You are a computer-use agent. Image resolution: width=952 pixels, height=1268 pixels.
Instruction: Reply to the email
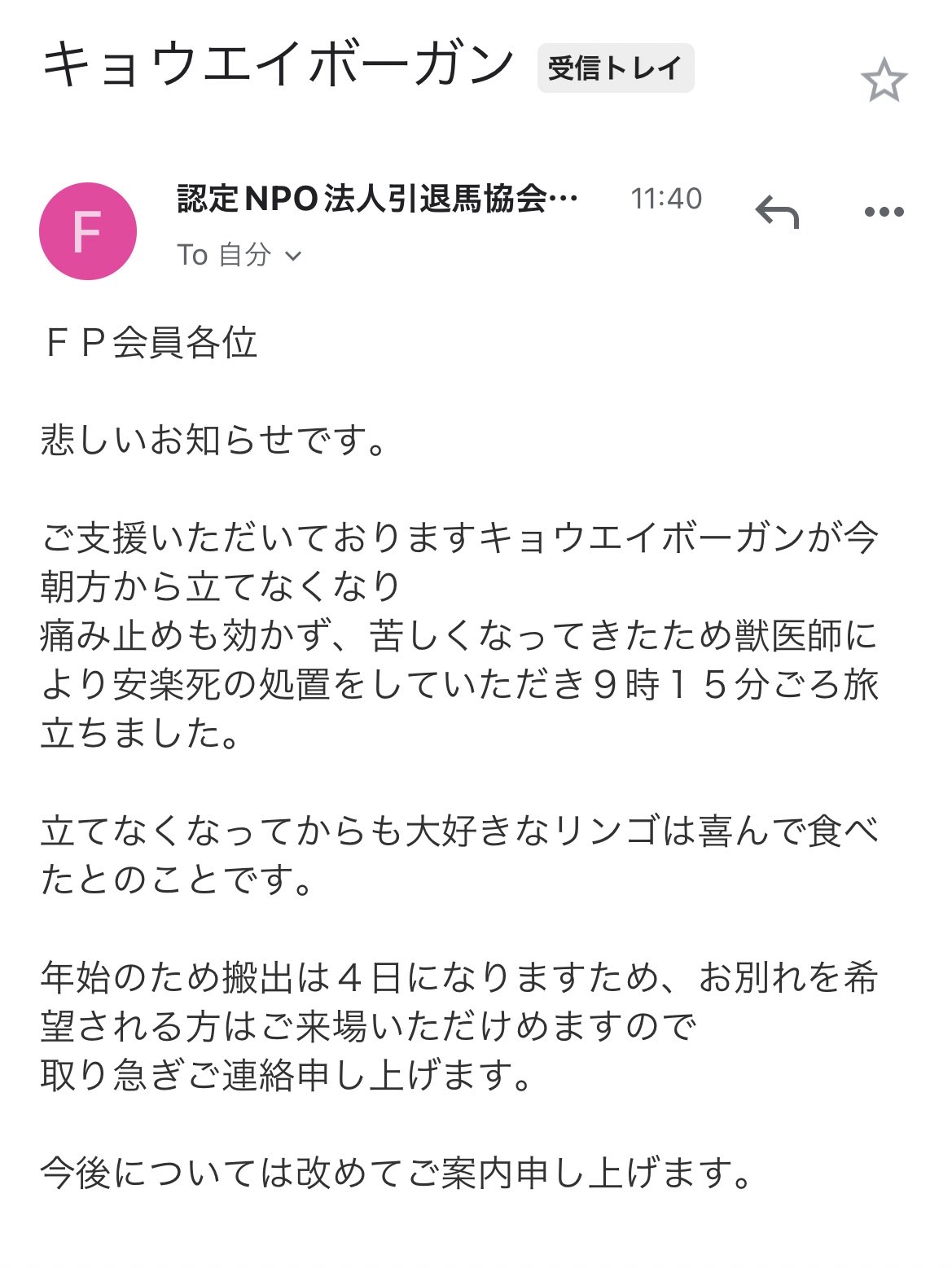point(776,213)
